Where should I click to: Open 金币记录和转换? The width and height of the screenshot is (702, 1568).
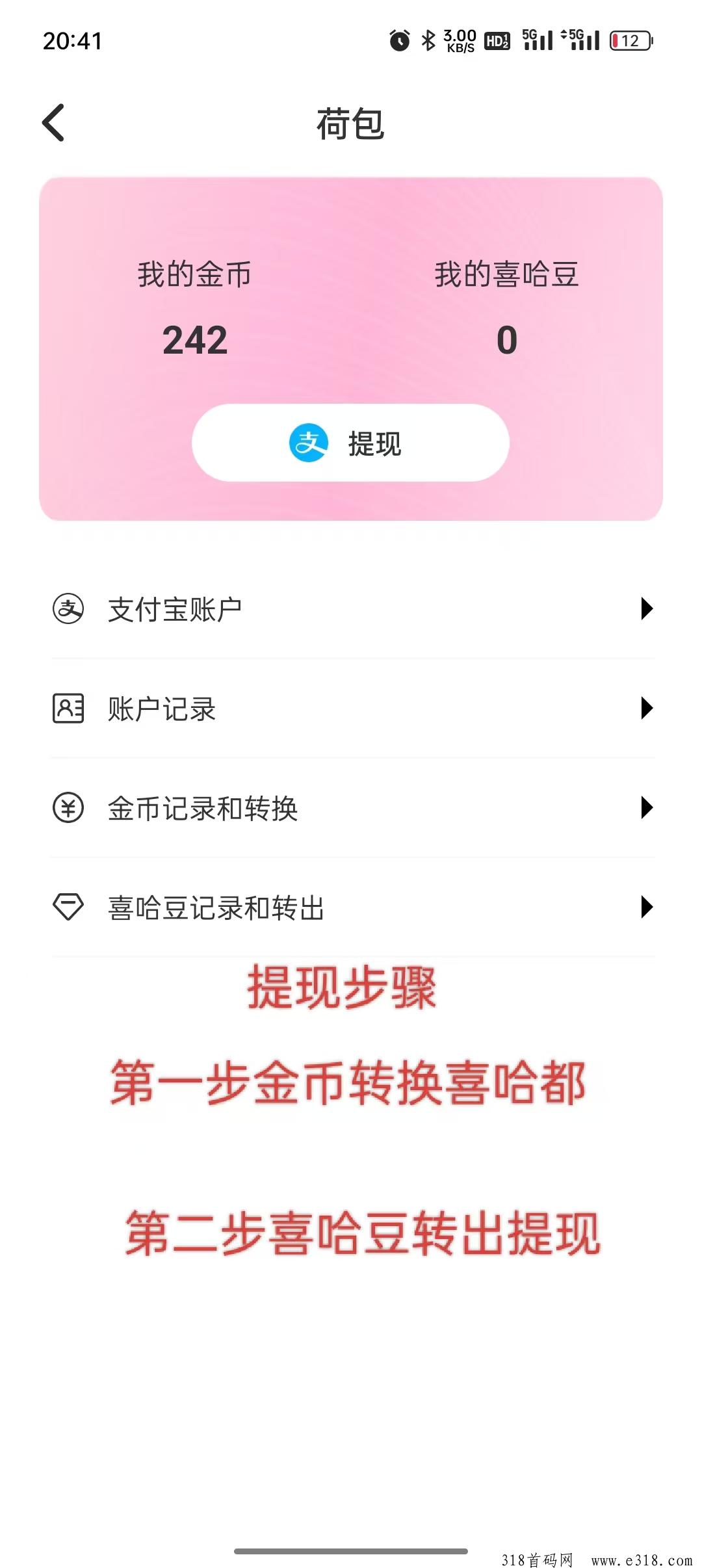tap(352, 808)
